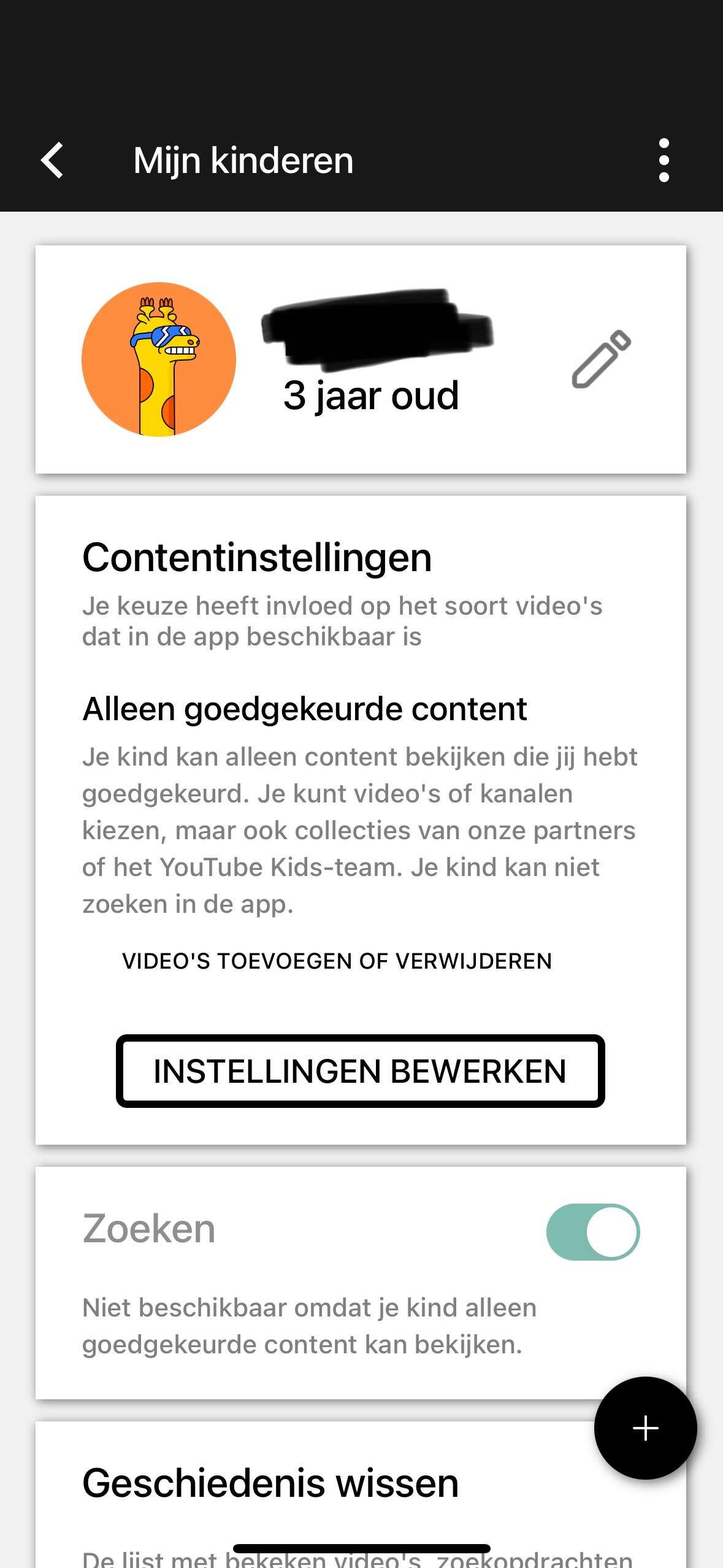Add a new child with the plus button
The width and height of the screenshot is (723, 1568).
point(645,1428)
